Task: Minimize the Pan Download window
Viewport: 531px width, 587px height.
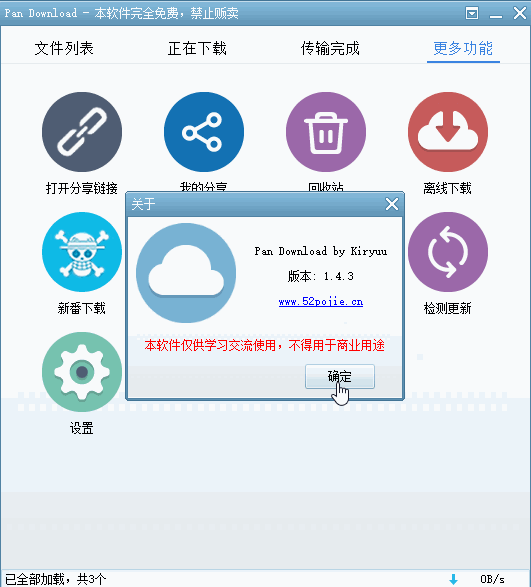Action: 496,14
